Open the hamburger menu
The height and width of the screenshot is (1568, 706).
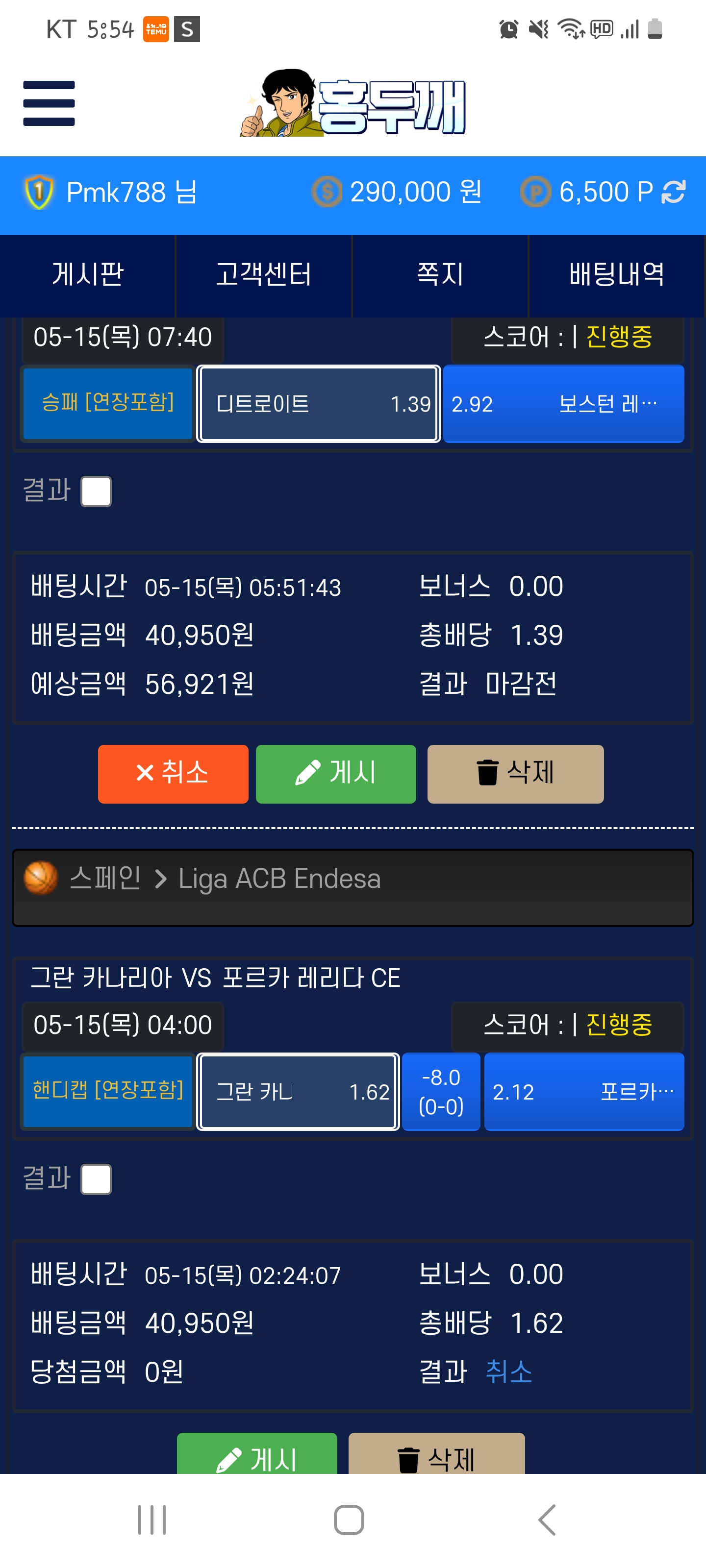click(x=49, y=103)
